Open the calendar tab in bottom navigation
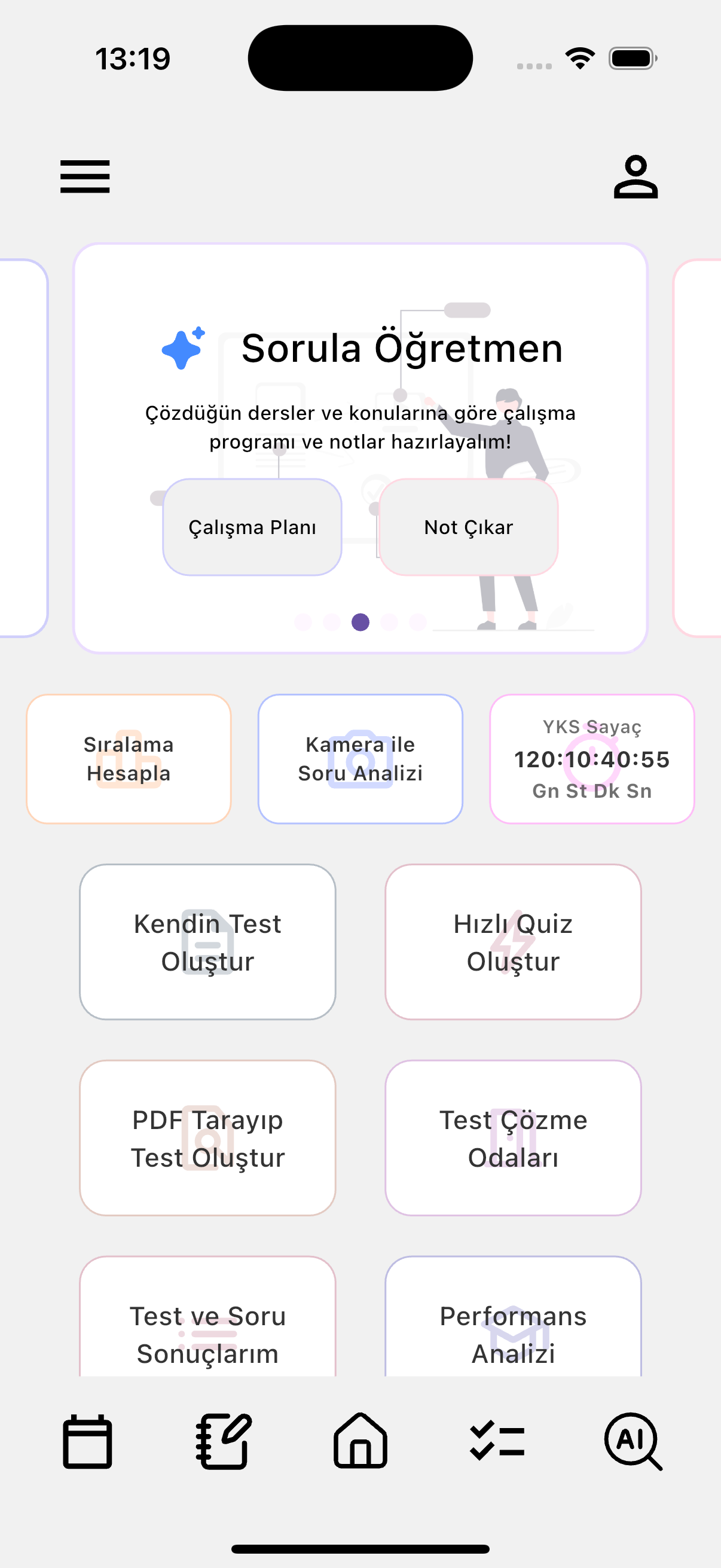Viewport: 721px width, 1568px height. click(x=87, y=1442)
